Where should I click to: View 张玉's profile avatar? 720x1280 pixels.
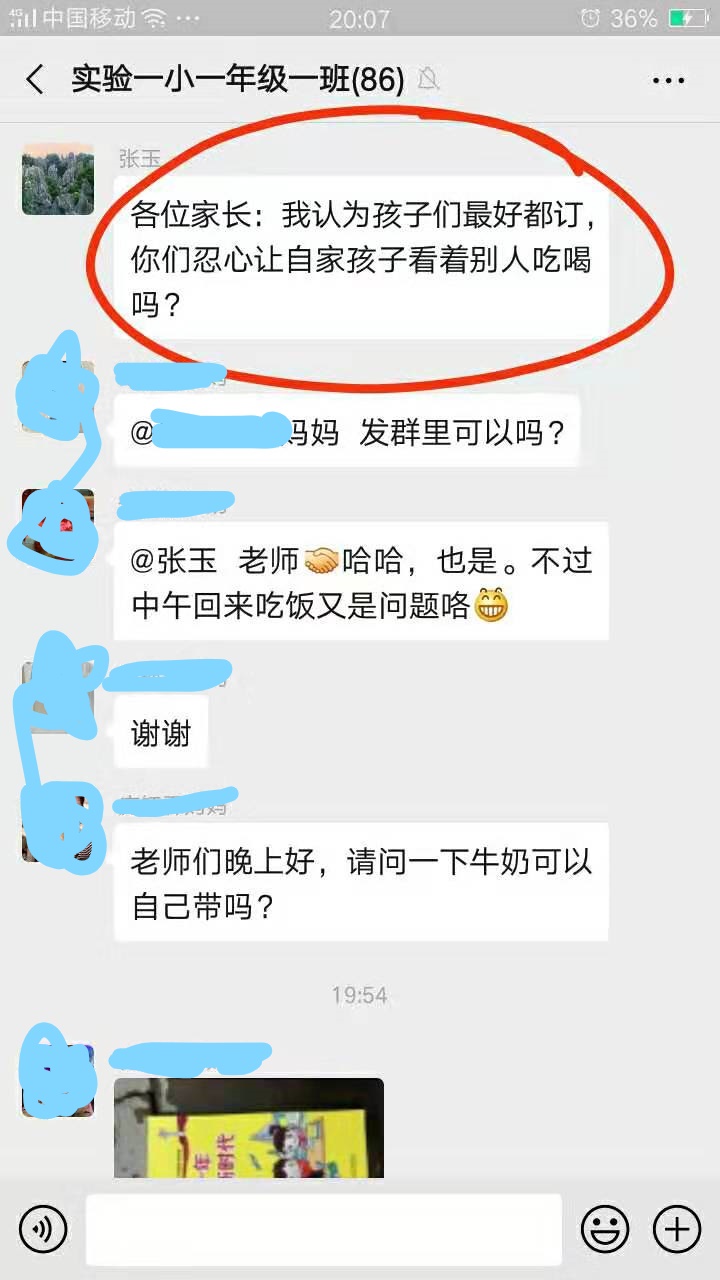pyautogui.click(x=58, y=180)
